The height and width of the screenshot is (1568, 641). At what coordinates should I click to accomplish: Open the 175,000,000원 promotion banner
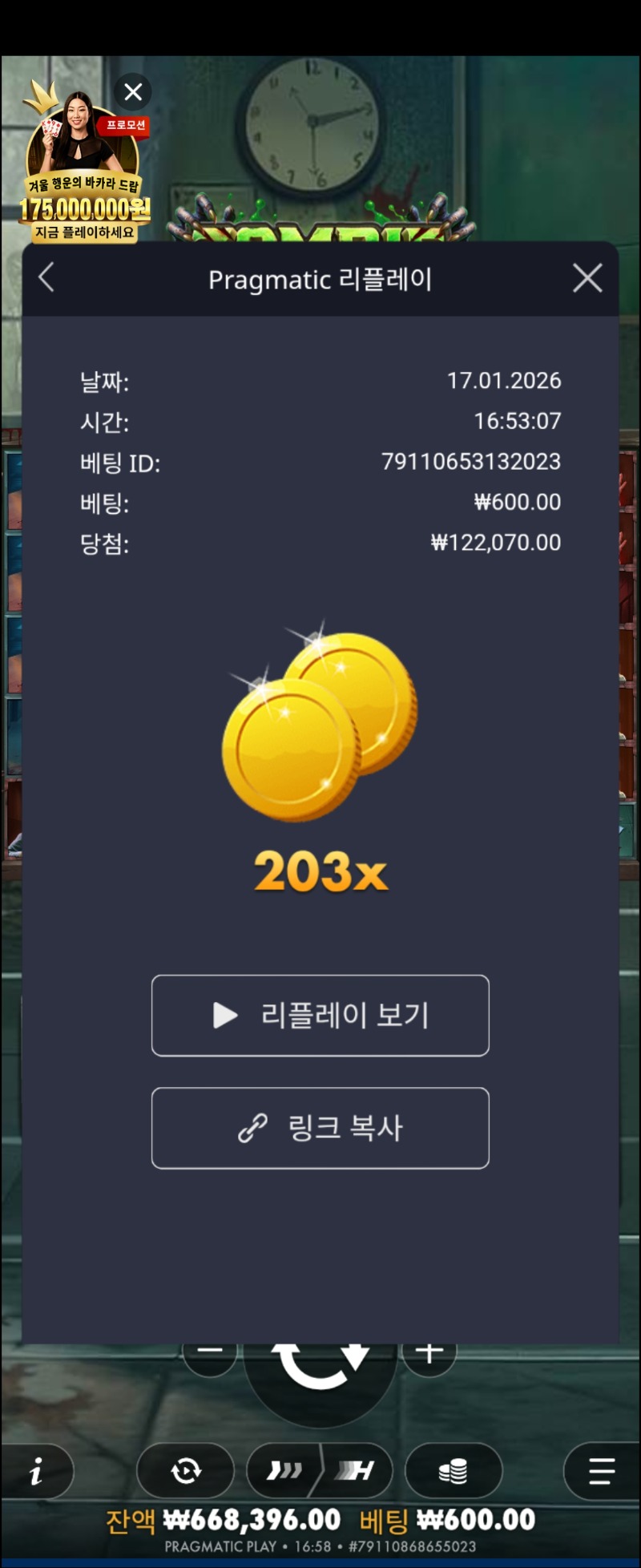pos(84,184)
